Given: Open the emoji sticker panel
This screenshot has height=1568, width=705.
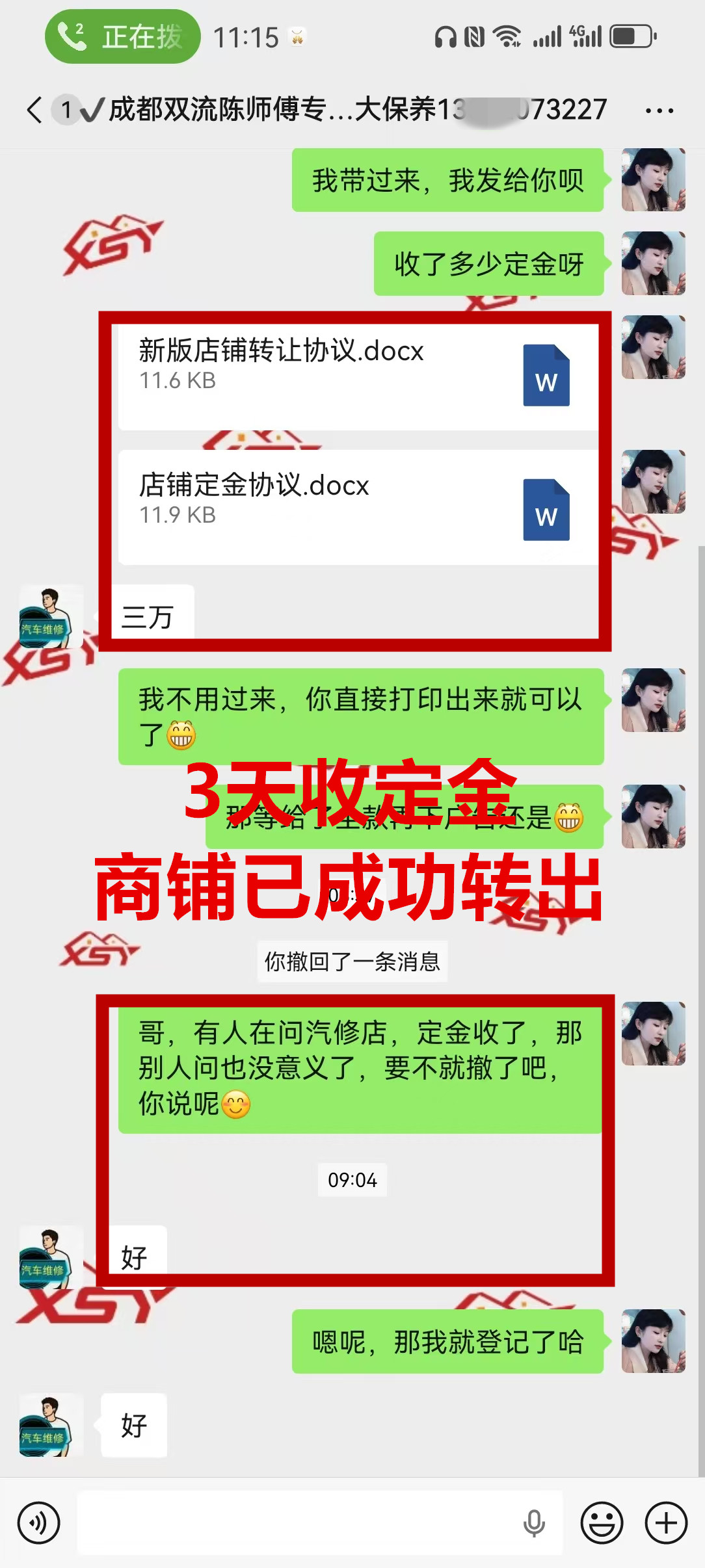Looking at the screenshot, I should point(602,1522).
